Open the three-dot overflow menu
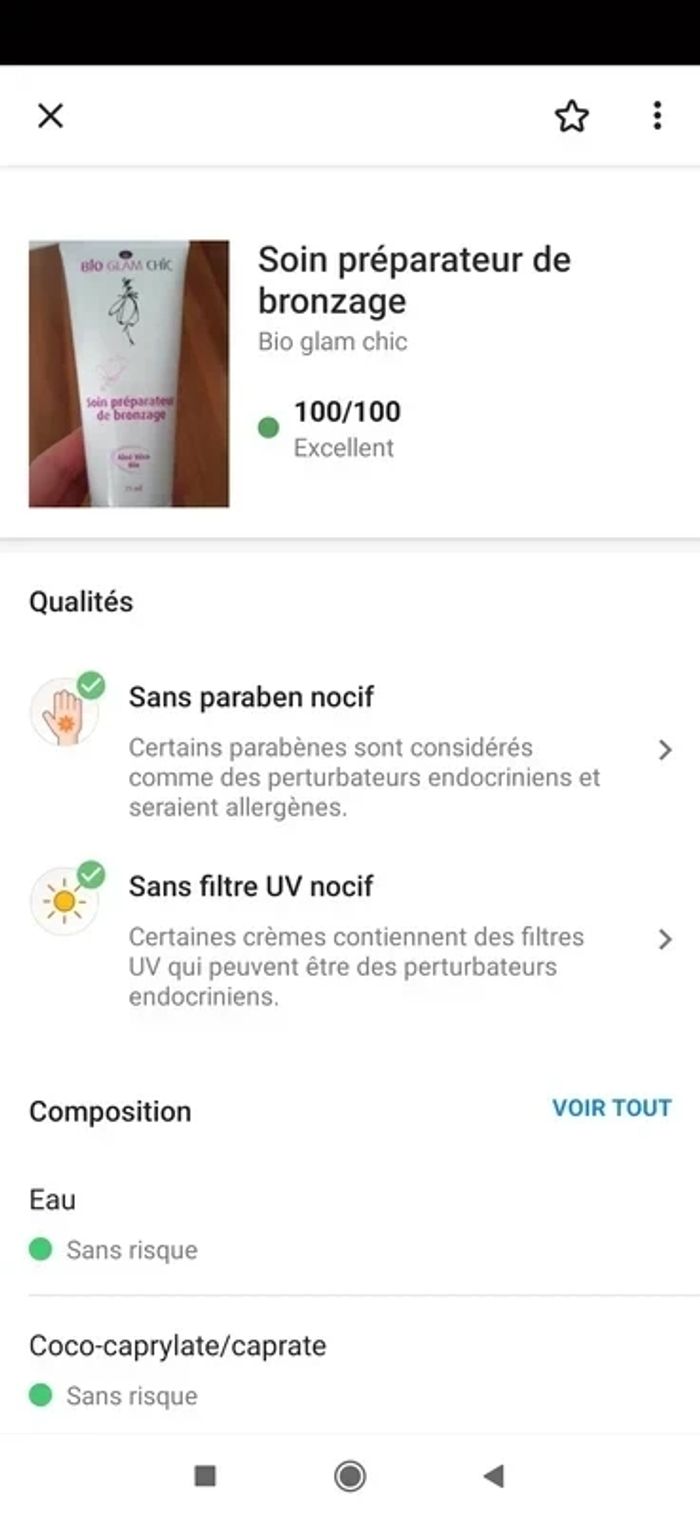This screenshot has height=1518, width=700. 657,116
